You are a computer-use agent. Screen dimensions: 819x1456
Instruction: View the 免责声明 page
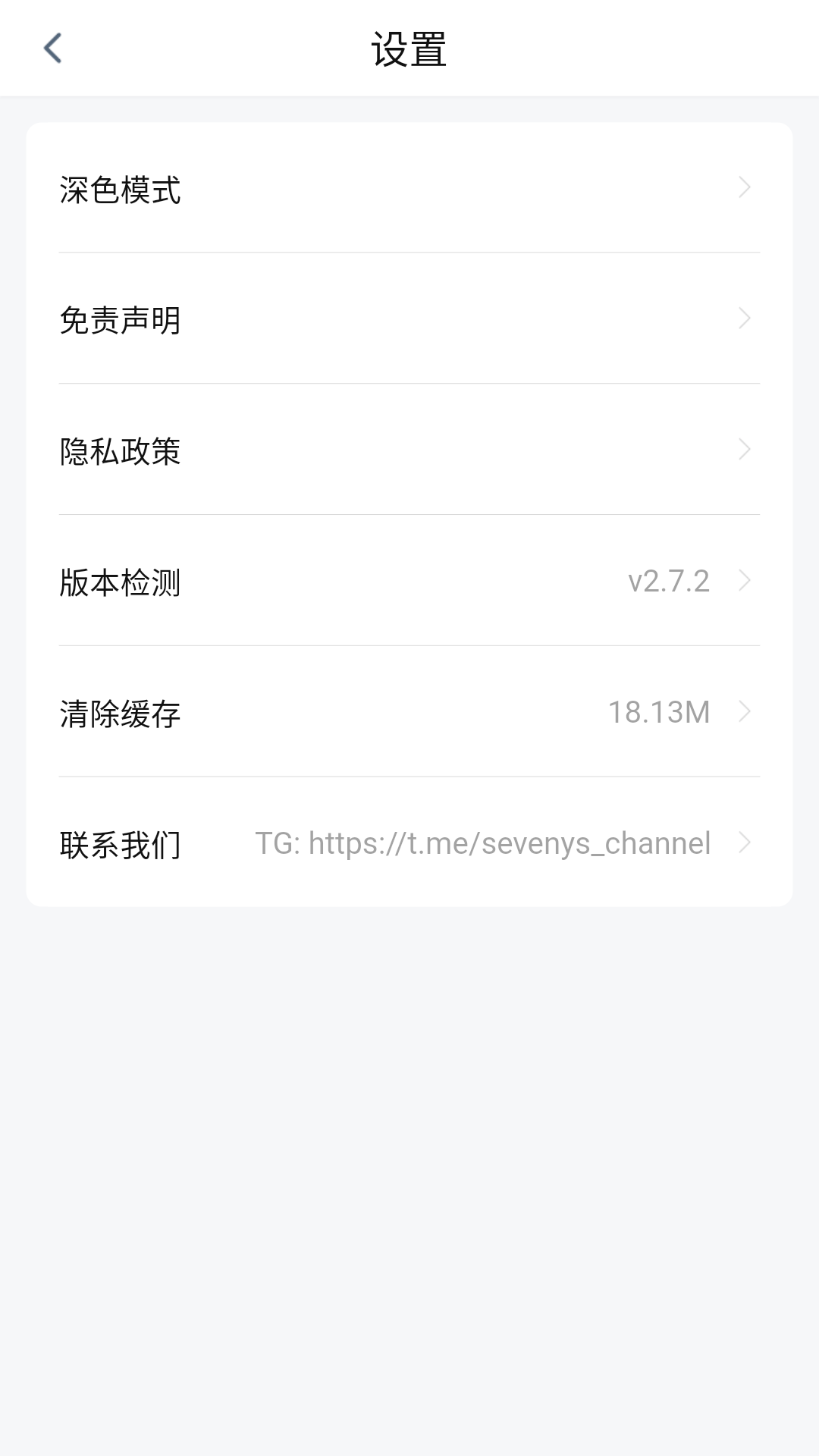(x=409, y=319)
